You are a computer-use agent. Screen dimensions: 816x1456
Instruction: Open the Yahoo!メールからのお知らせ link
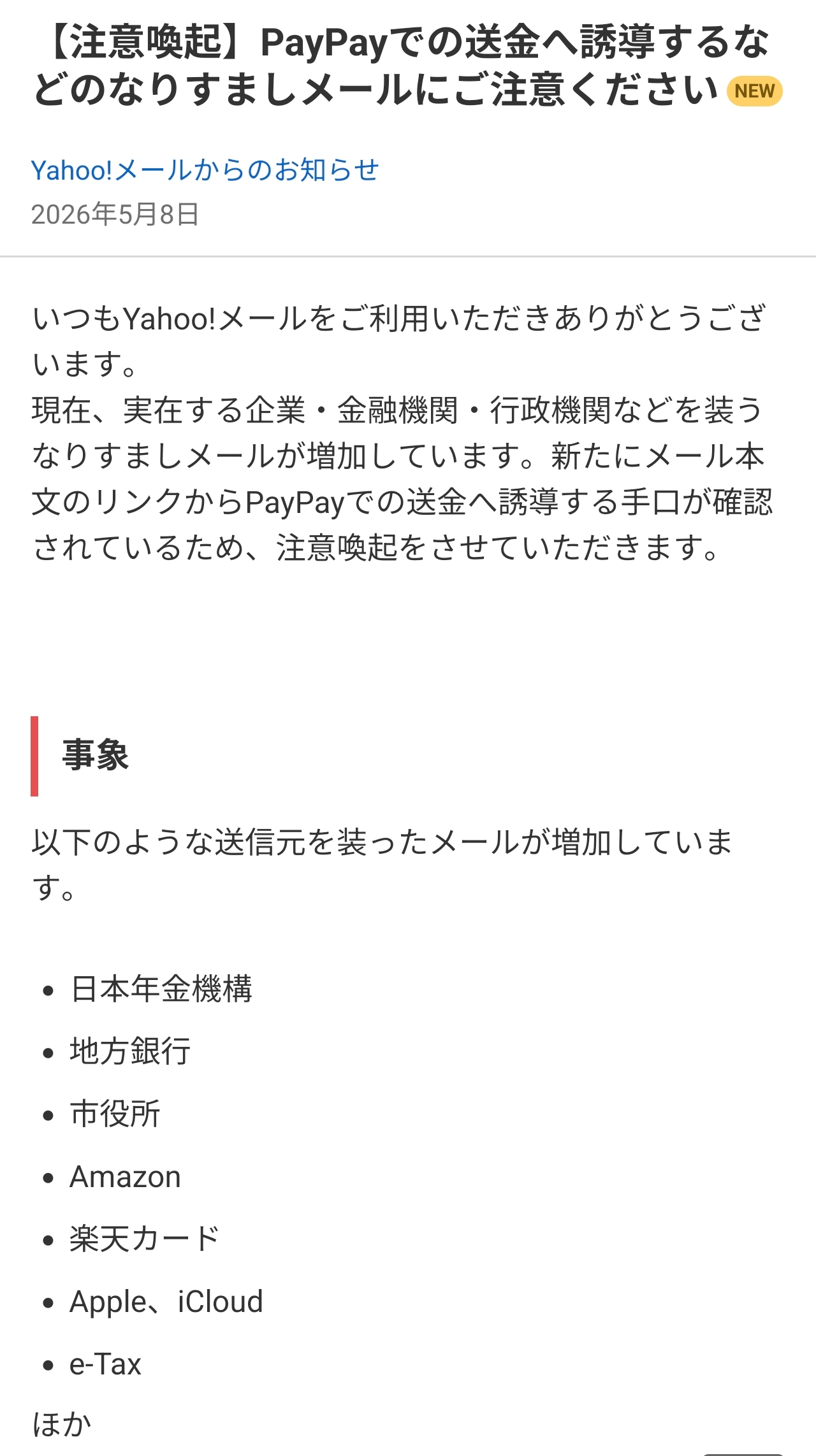click(205, 170)
